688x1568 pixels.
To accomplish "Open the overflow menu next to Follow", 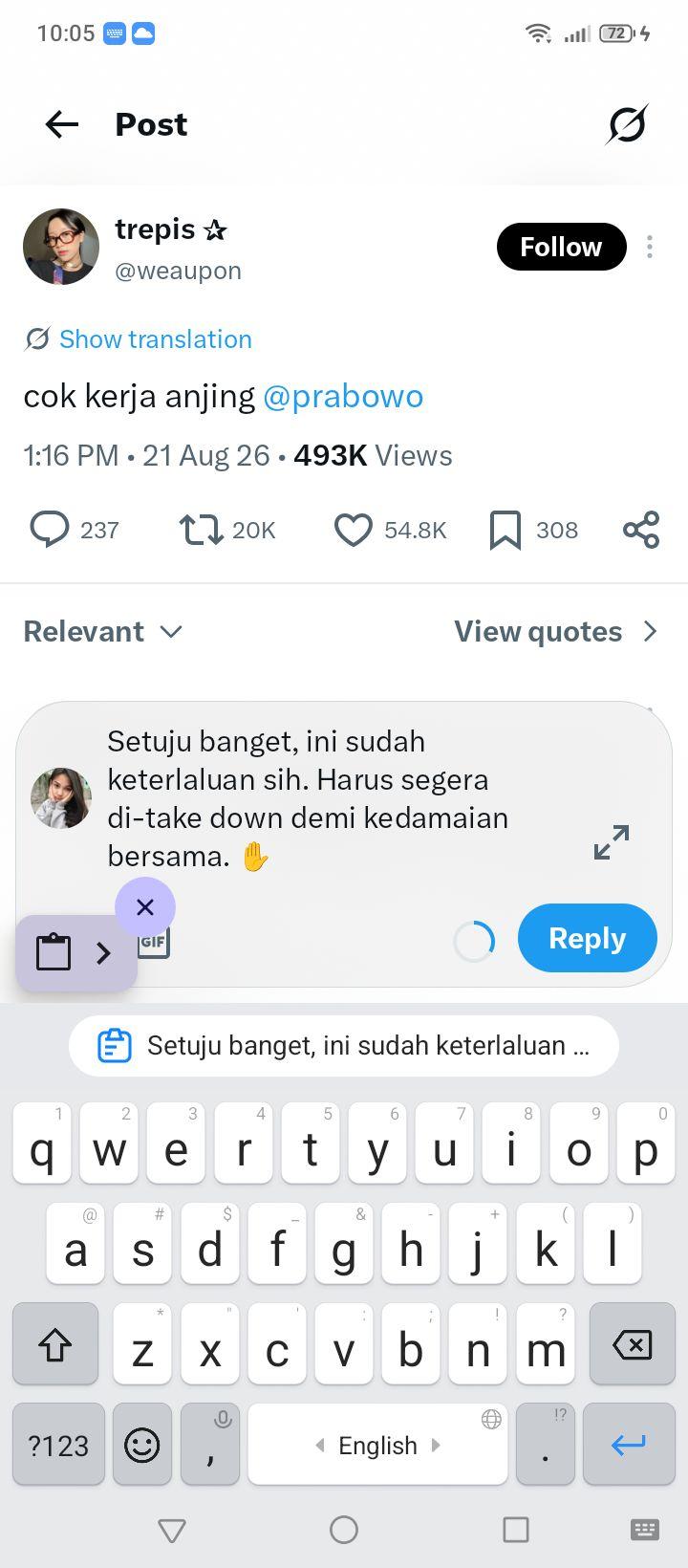I will [650, 247].
